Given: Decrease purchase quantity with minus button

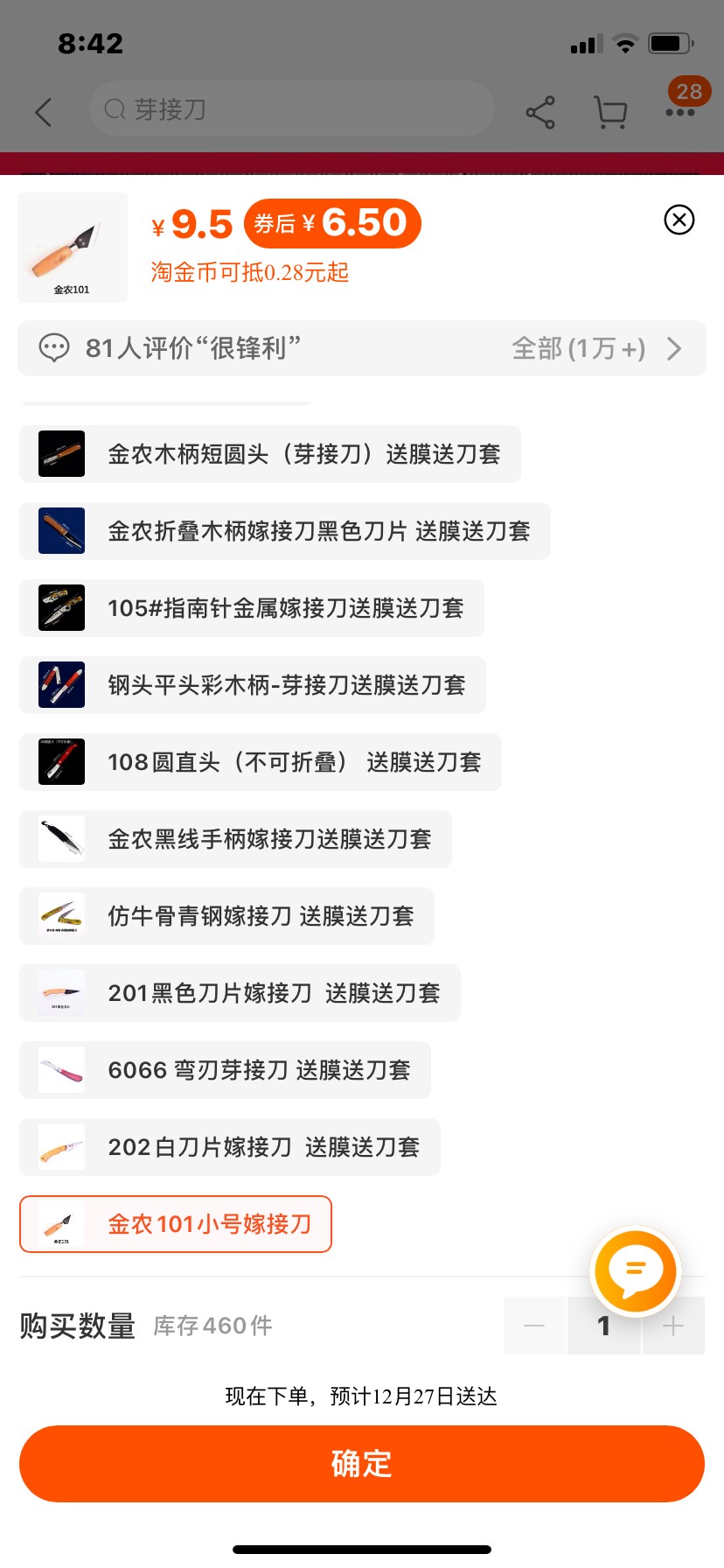Looking at the screenshot, I should (x=534, y=1326).
